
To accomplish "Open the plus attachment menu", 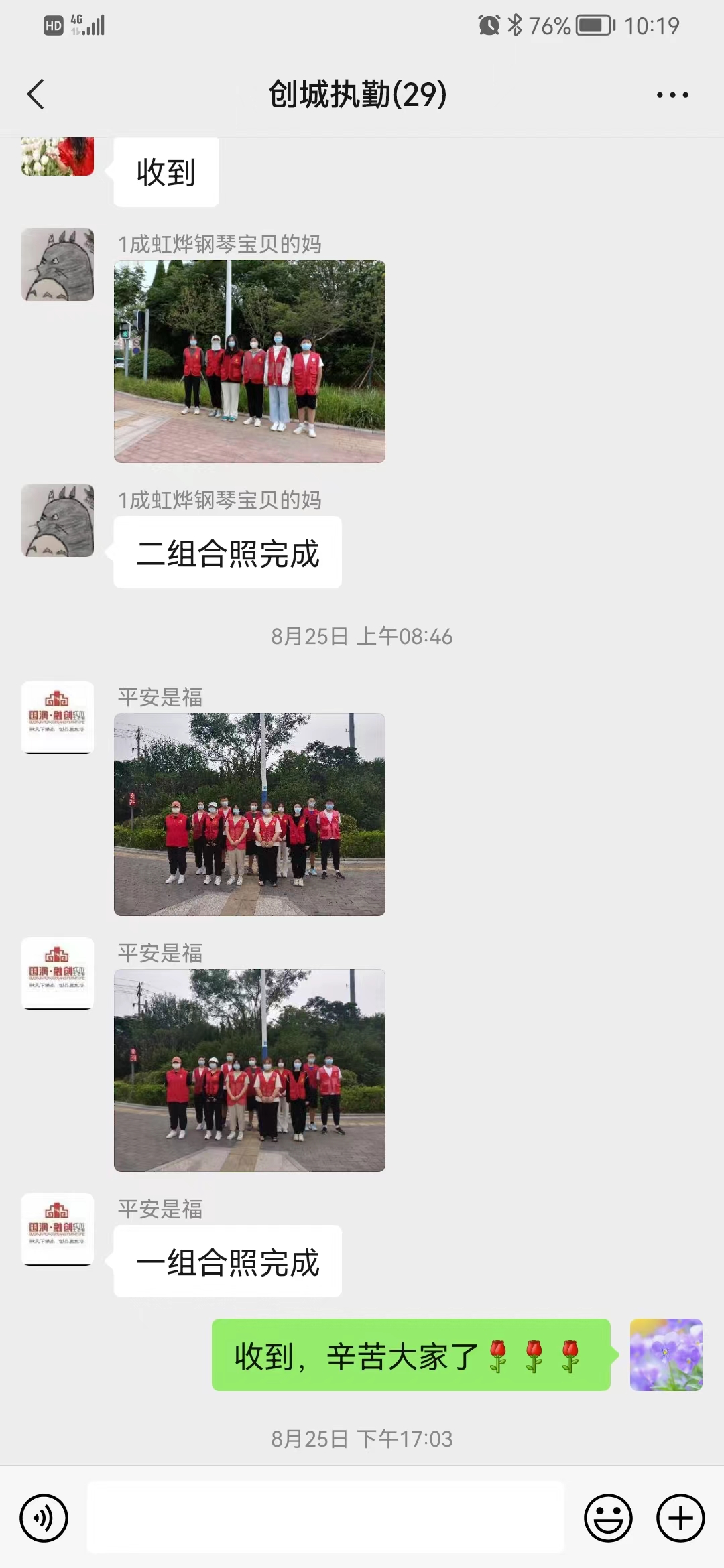I will pyautogui.click(x=680, y=1518).
